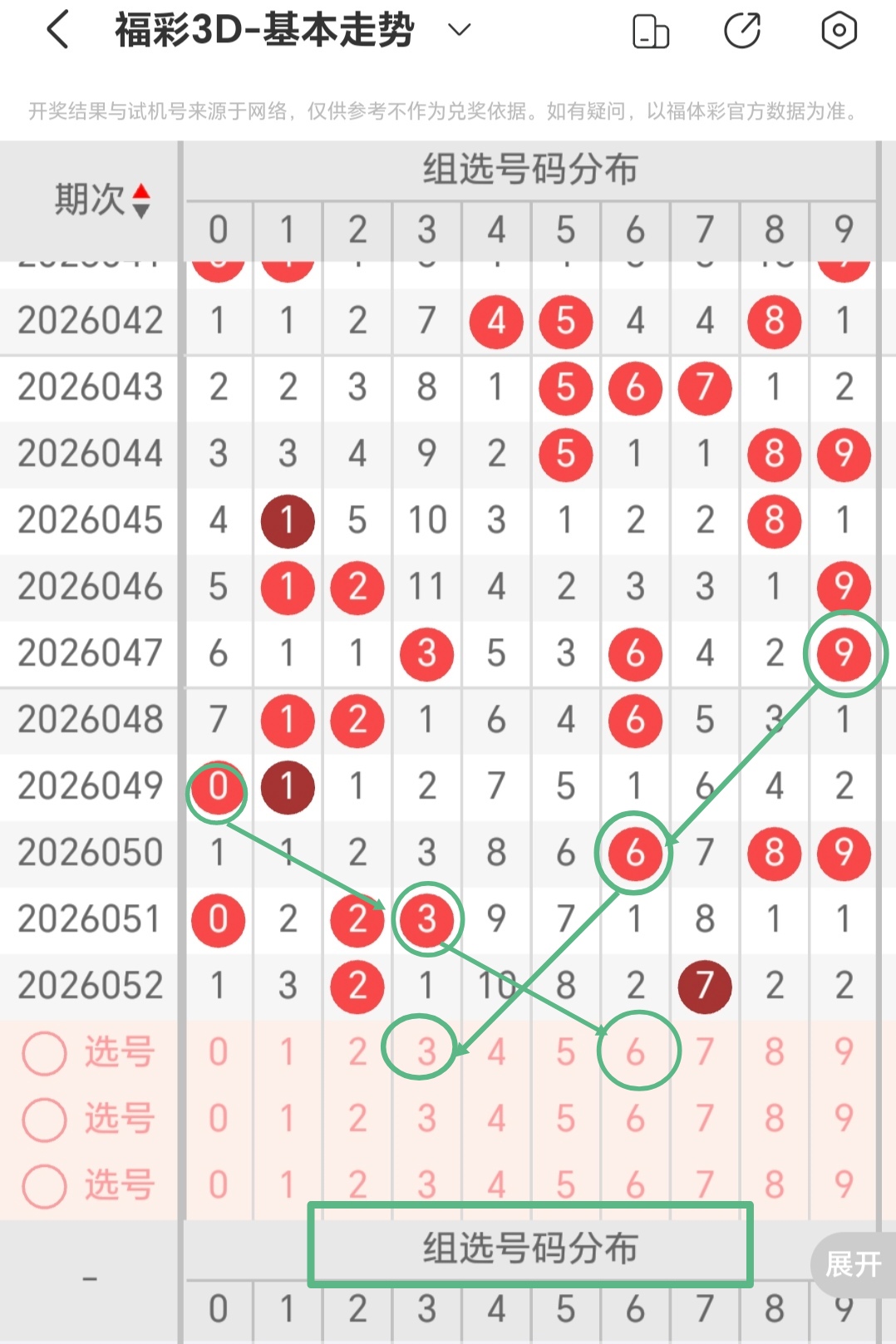Screen dimensions: 896x1344
Task: Click the card-switch icon in top bar
Action: point(651,32)
